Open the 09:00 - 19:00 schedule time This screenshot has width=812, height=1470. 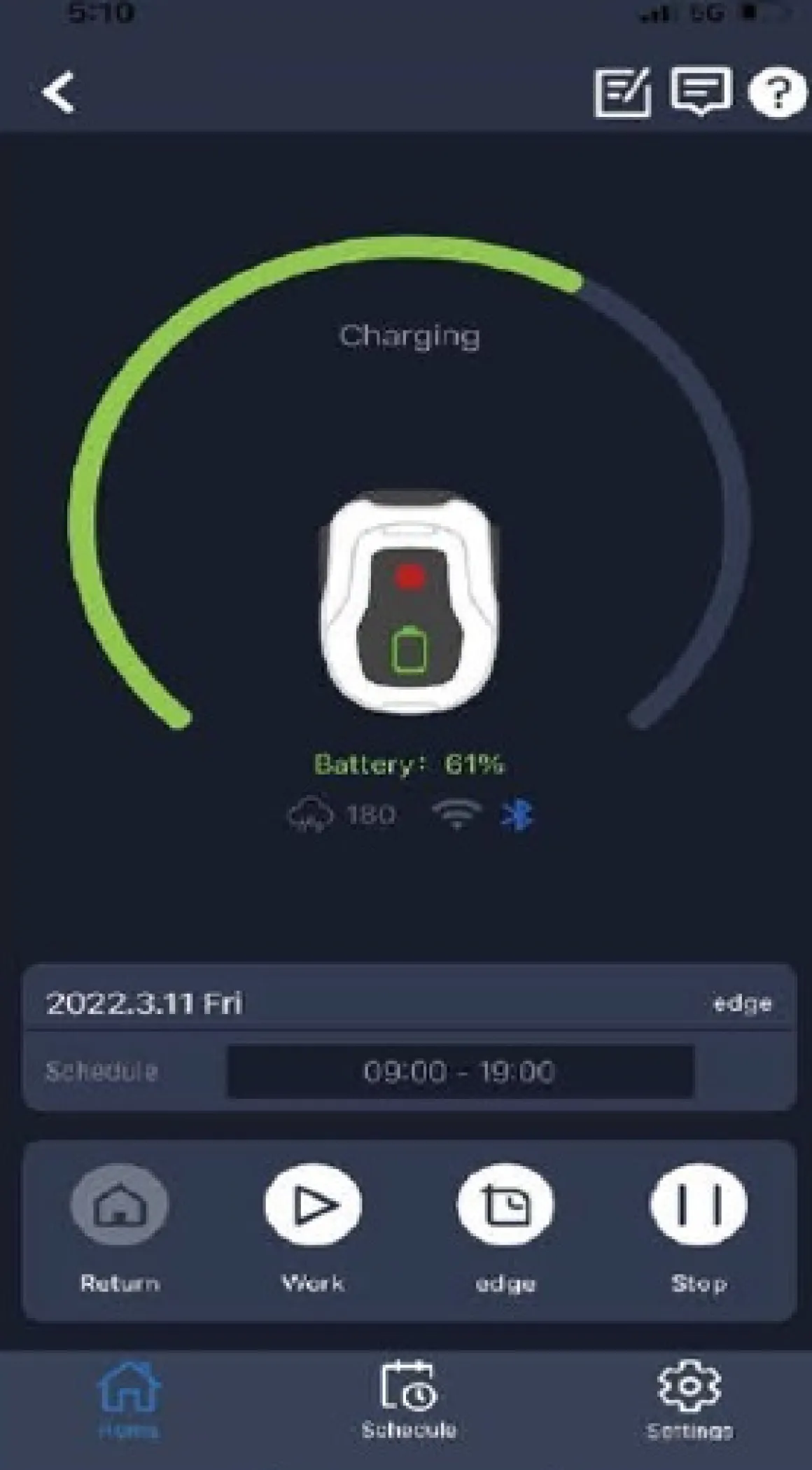pos(460,1072)
